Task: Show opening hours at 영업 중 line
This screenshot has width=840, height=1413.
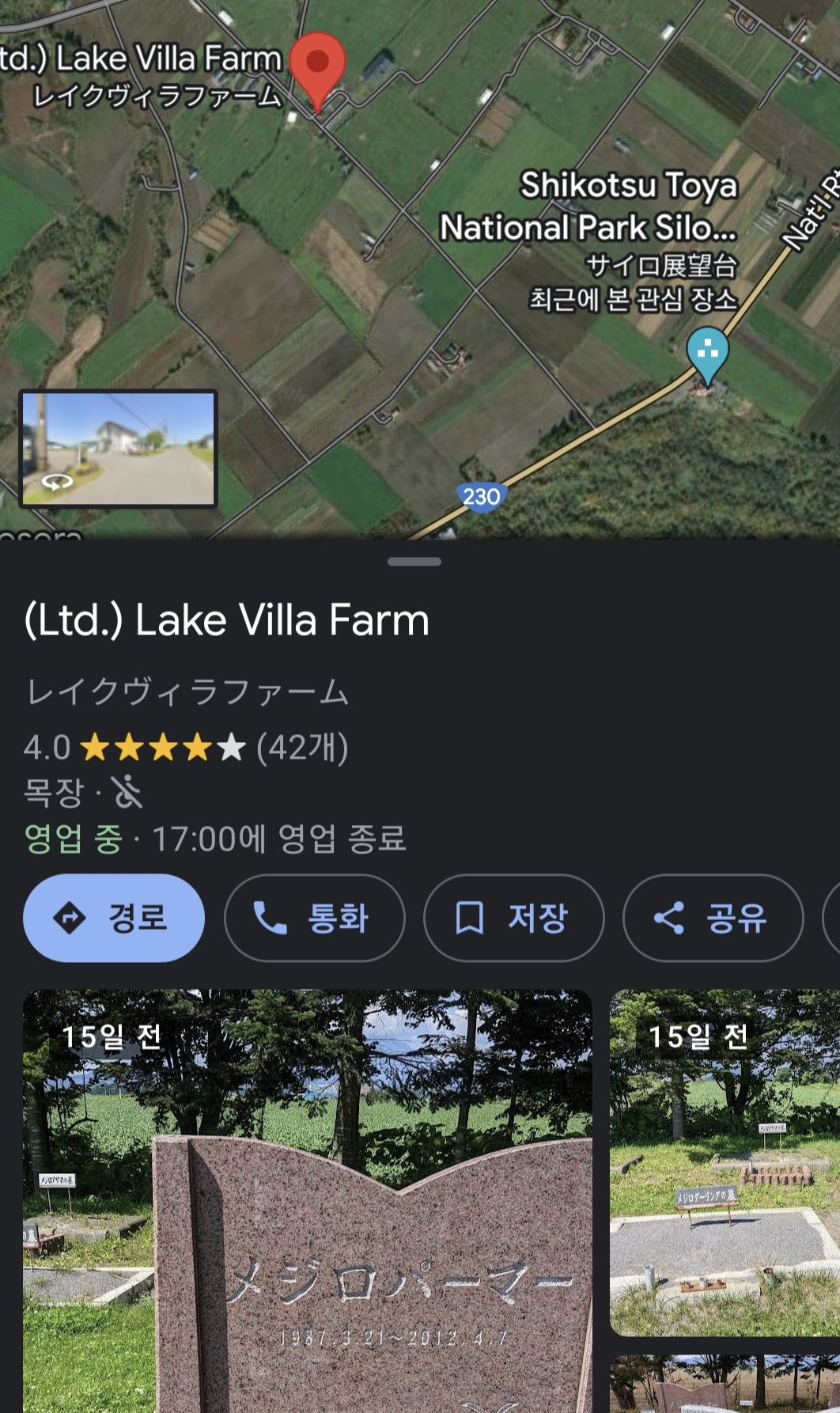Action: click(x=215, y=839)
